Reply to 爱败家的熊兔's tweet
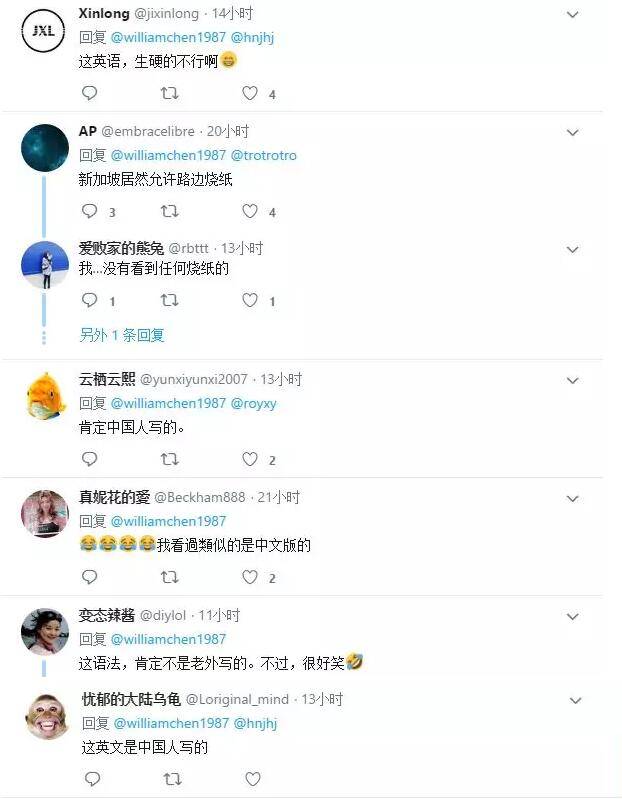The image size is (622, 799). (x=89, y=300)
